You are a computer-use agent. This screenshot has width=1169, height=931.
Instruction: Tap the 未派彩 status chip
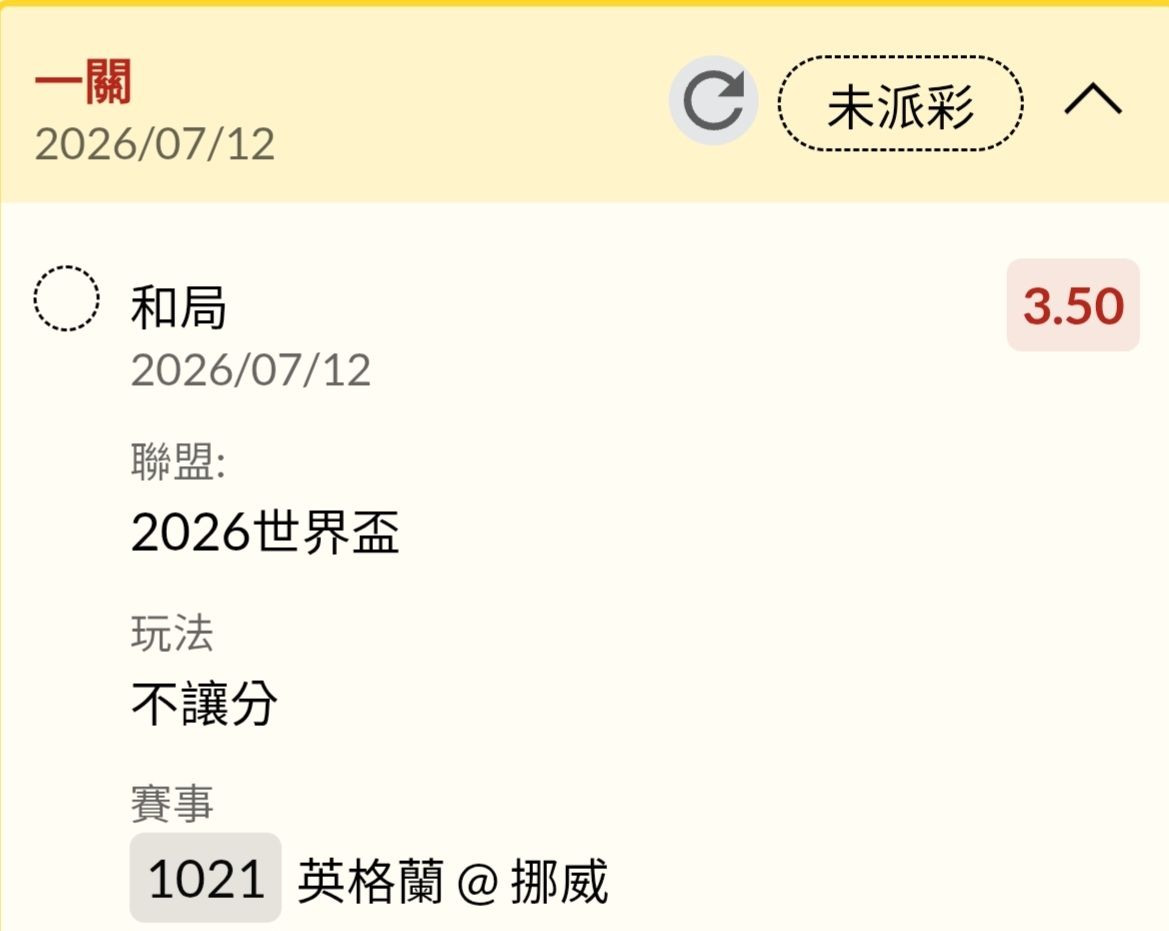[x=900, y=104]
